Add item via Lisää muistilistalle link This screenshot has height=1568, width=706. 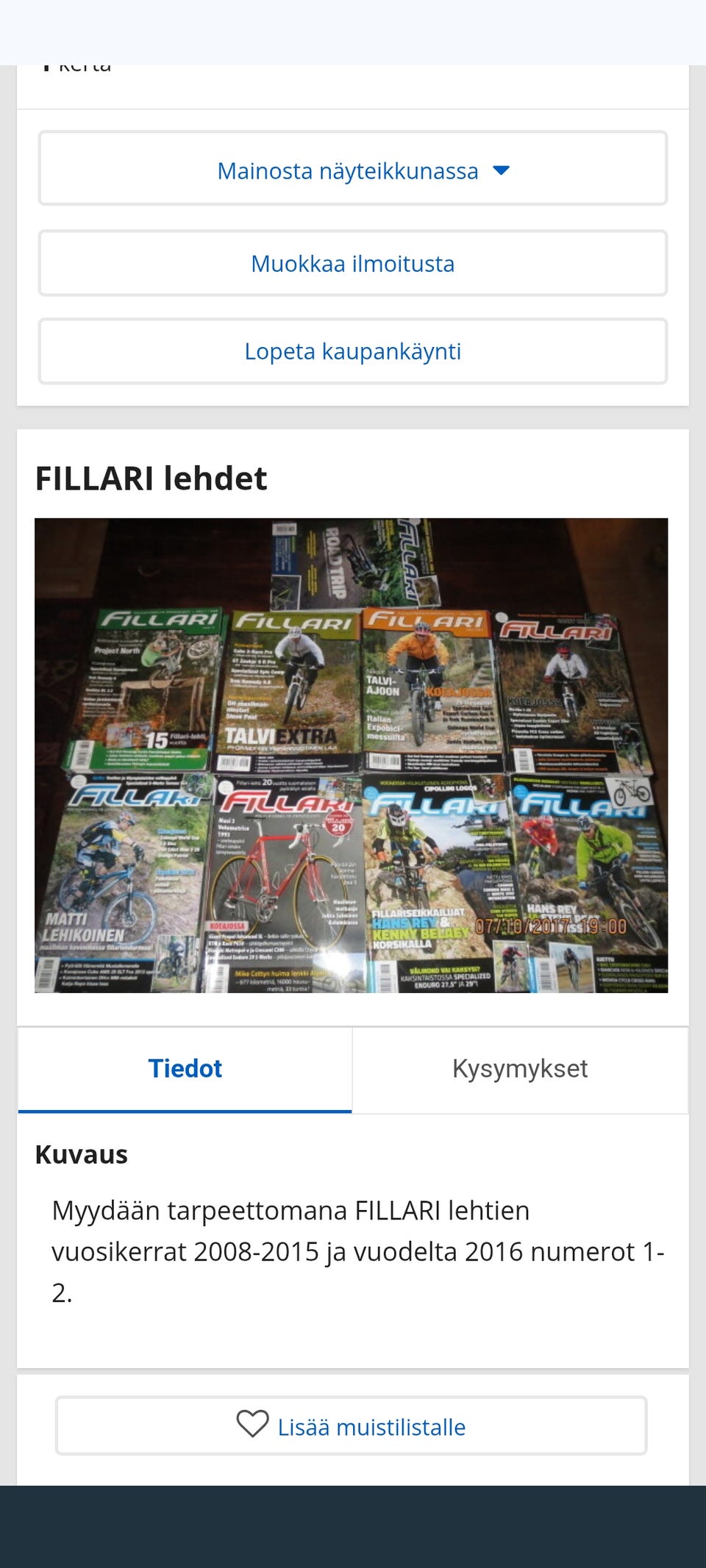tap(371, 1425)
